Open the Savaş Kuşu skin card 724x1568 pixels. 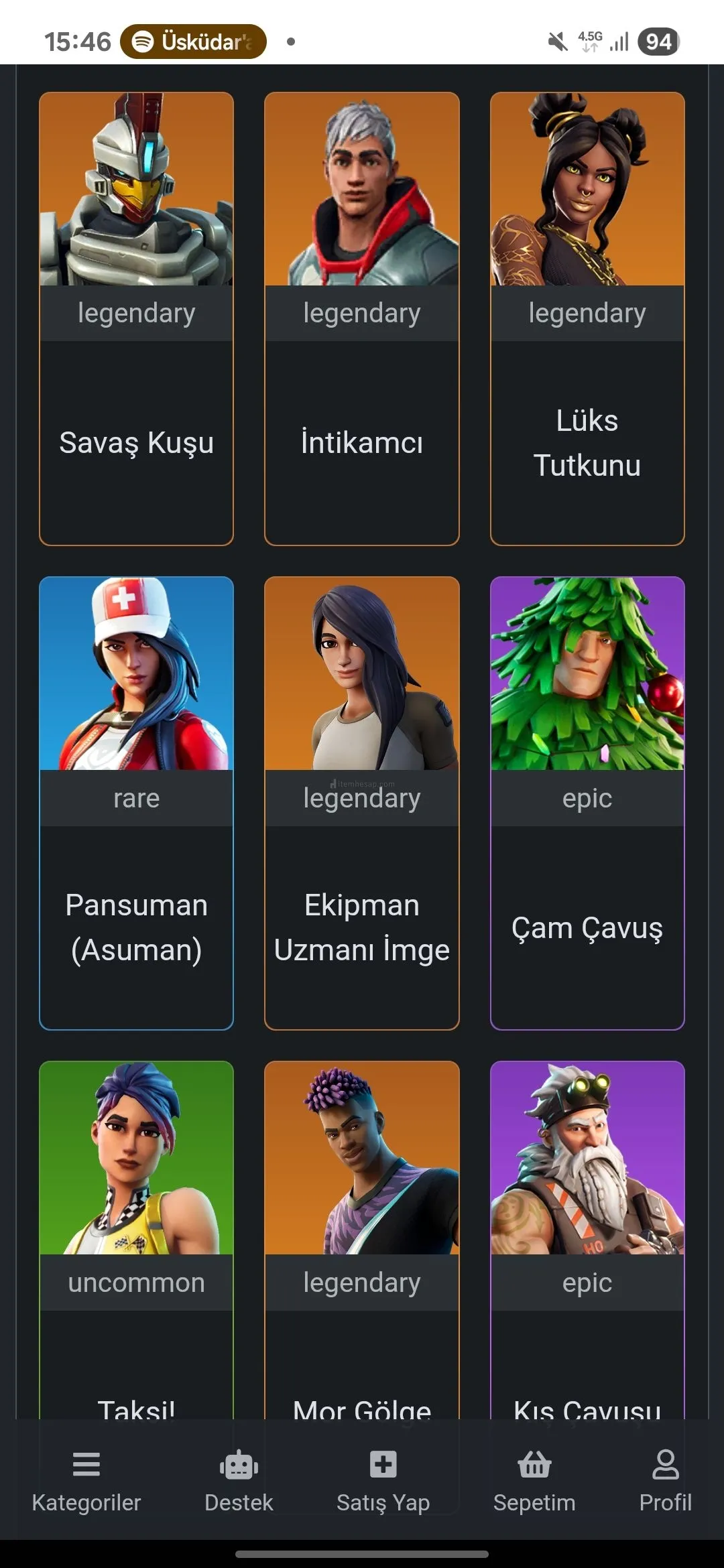(x=136, y=318)
